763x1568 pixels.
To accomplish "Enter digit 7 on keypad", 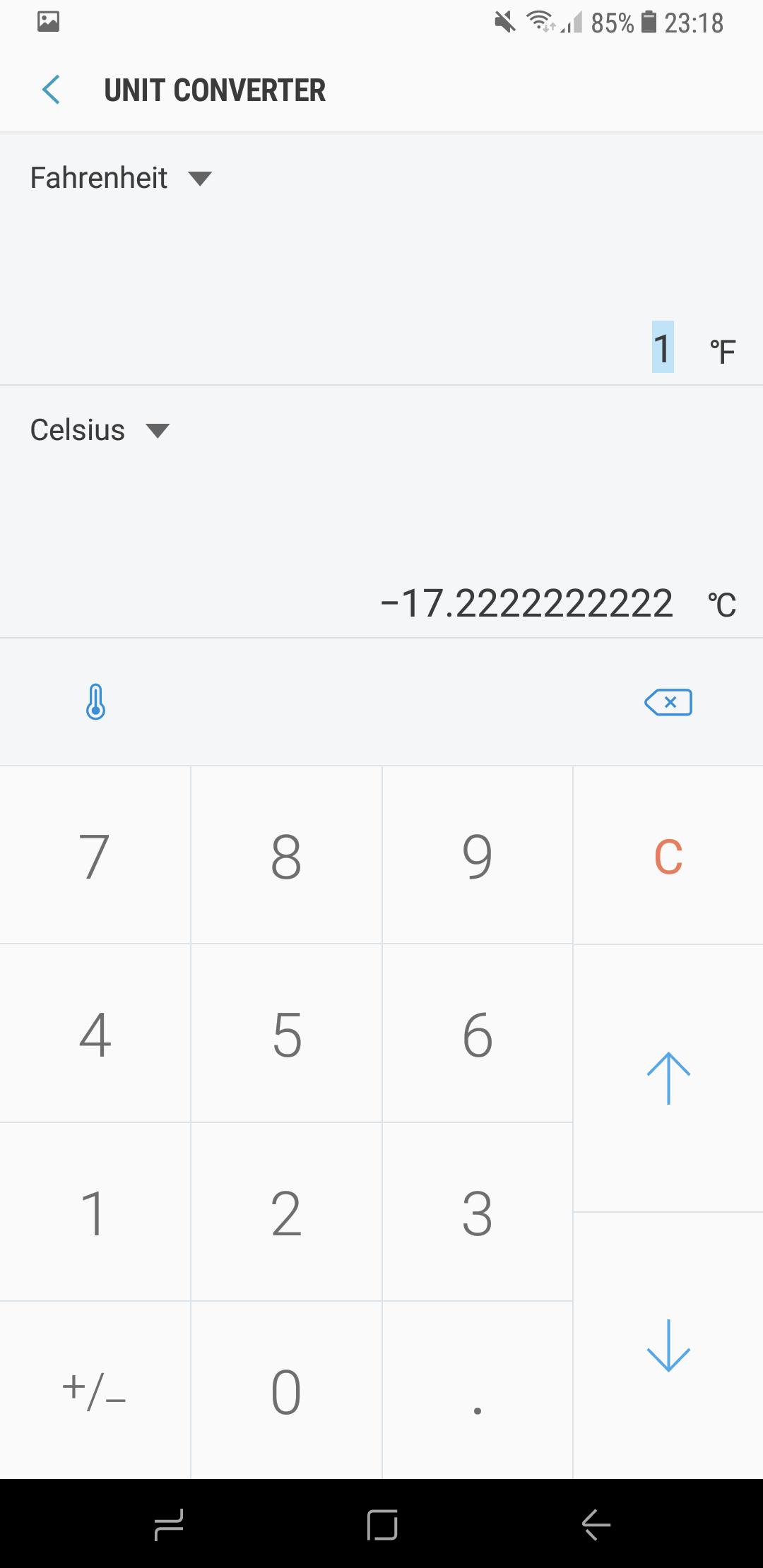I will [x=95, y=856].
